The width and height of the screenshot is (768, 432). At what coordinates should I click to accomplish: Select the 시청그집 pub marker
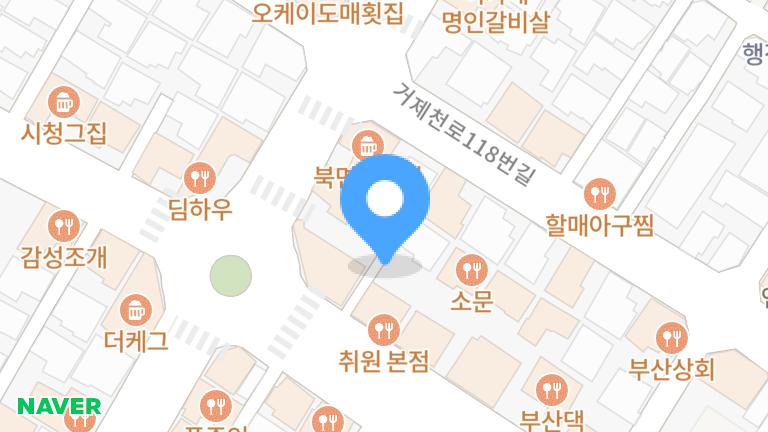click(x=64, y=101)
